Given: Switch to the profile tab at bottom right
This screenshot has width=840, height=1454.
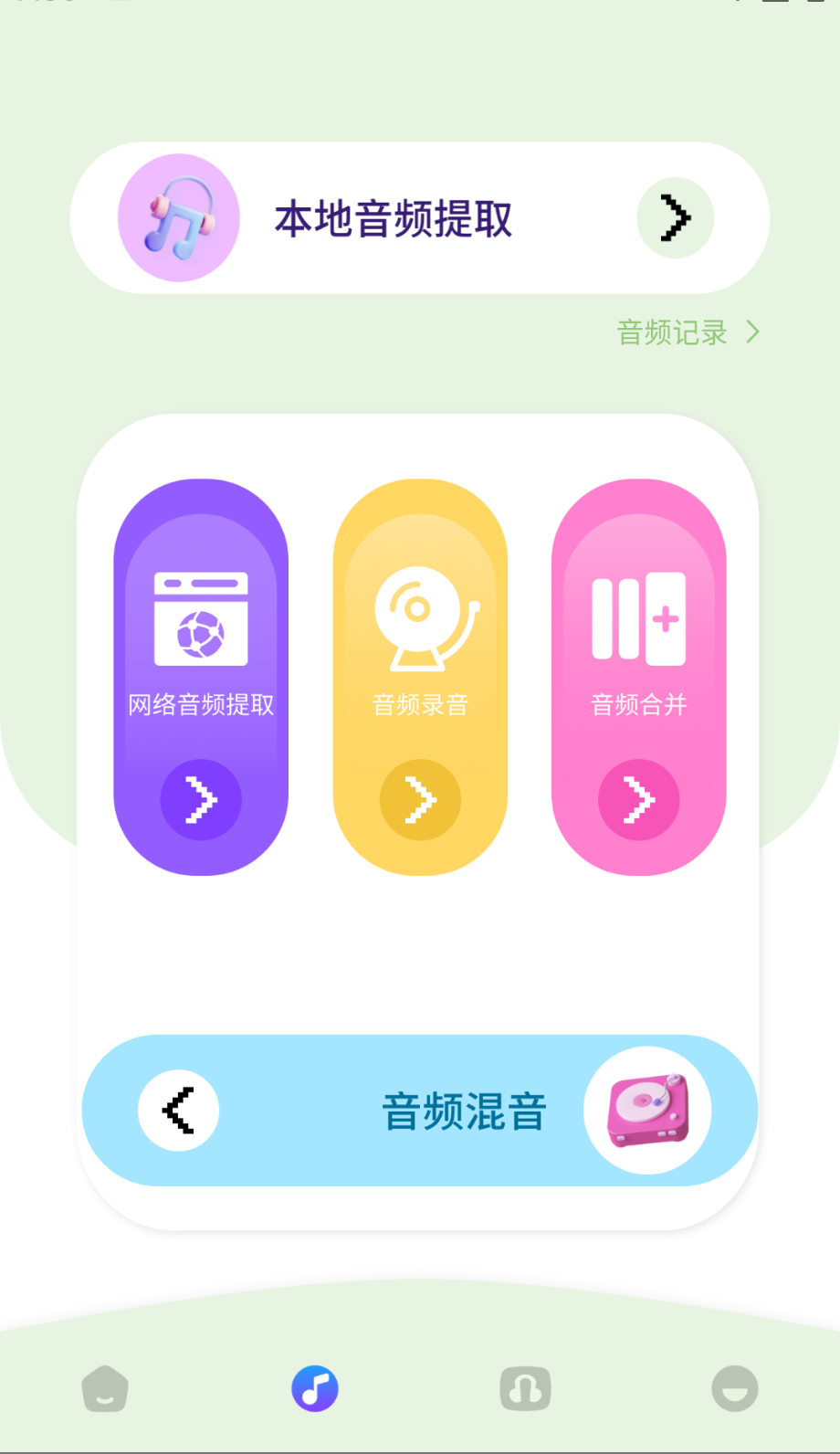Looking at the screenshot, I should 734,1387.
